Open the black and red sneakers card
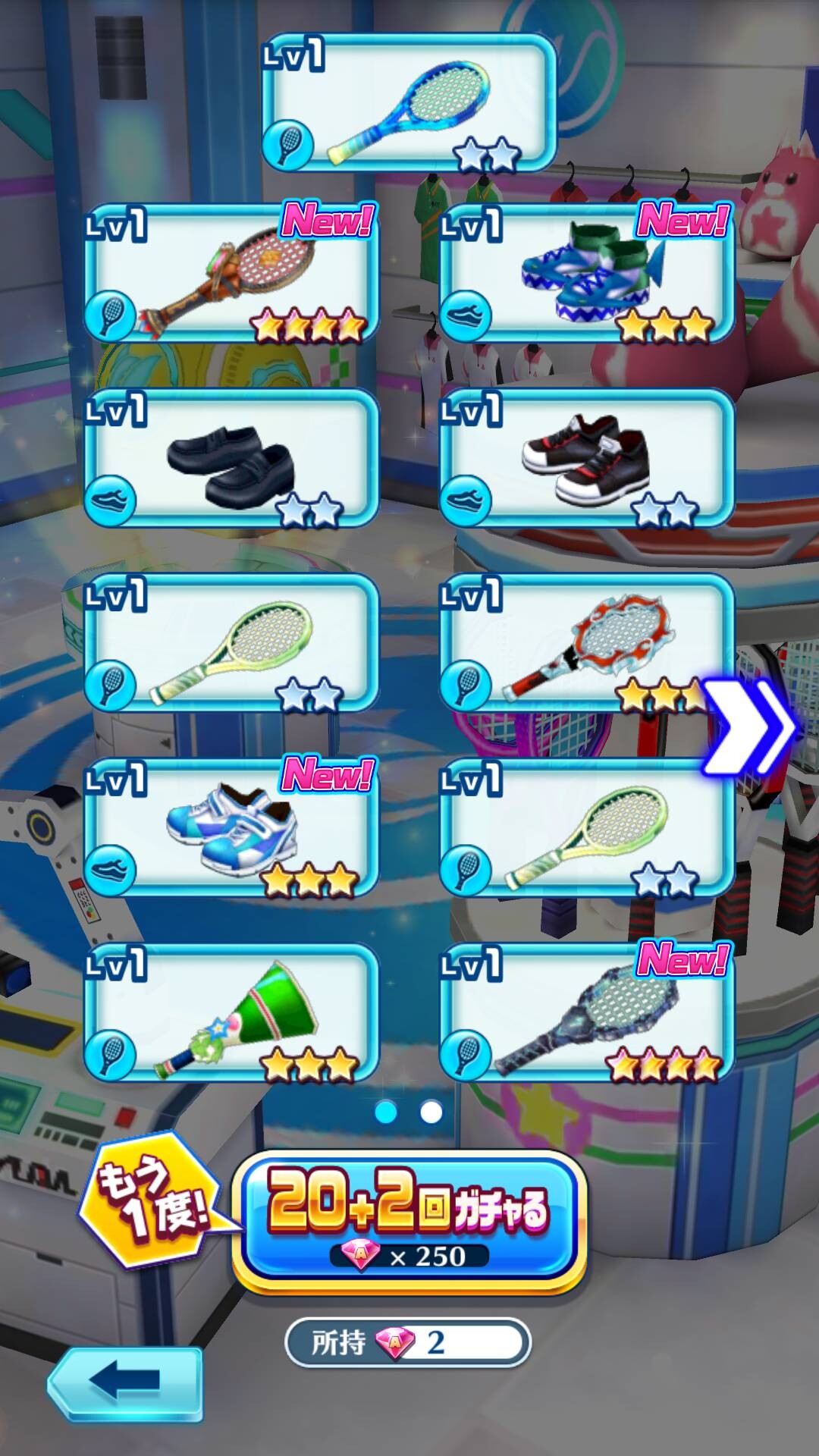The width and height of the screenshot is (819, 1456). click(587, 458)
